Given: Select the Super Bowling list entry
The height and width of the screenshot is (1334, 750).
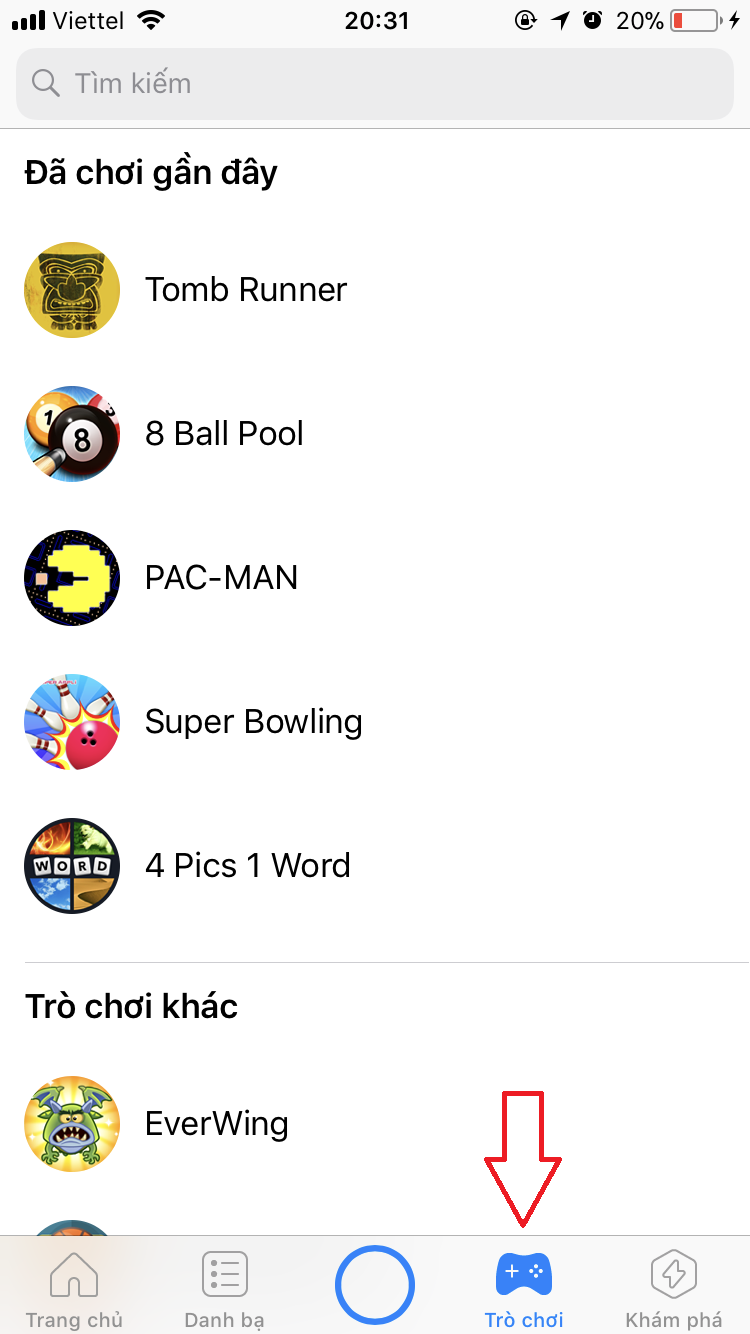Looking at the screenshot, I should [253, 721].
